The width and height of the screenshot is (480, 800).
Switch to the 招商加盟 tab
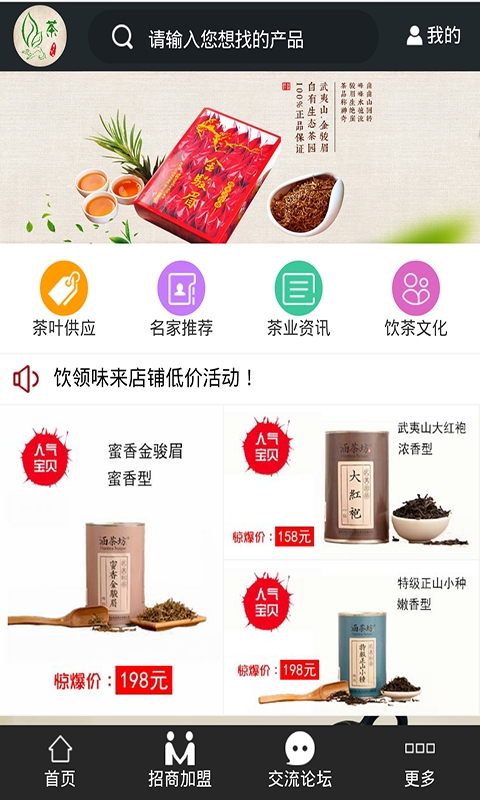click(x=180, y=762)
